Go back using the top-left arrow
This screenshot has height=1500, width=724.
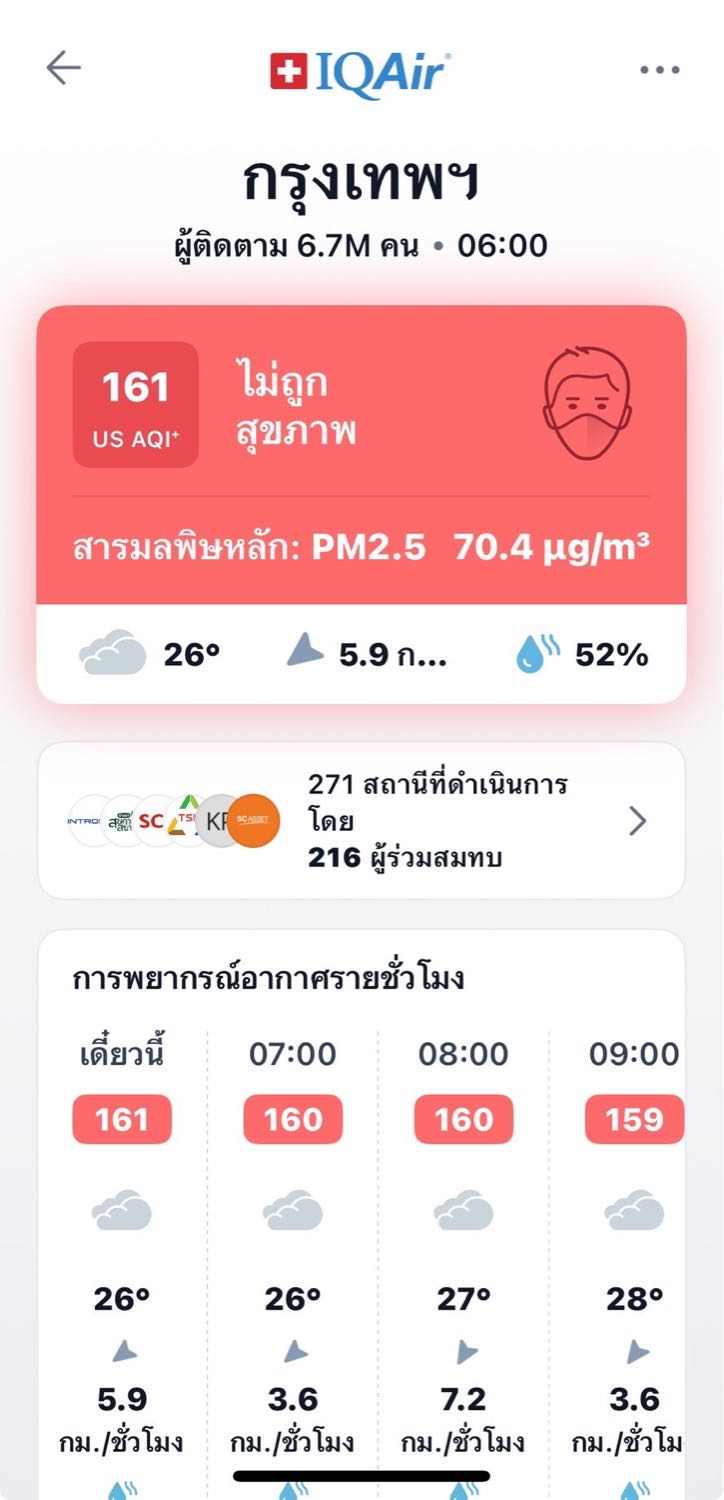click(x=63, y=68)
